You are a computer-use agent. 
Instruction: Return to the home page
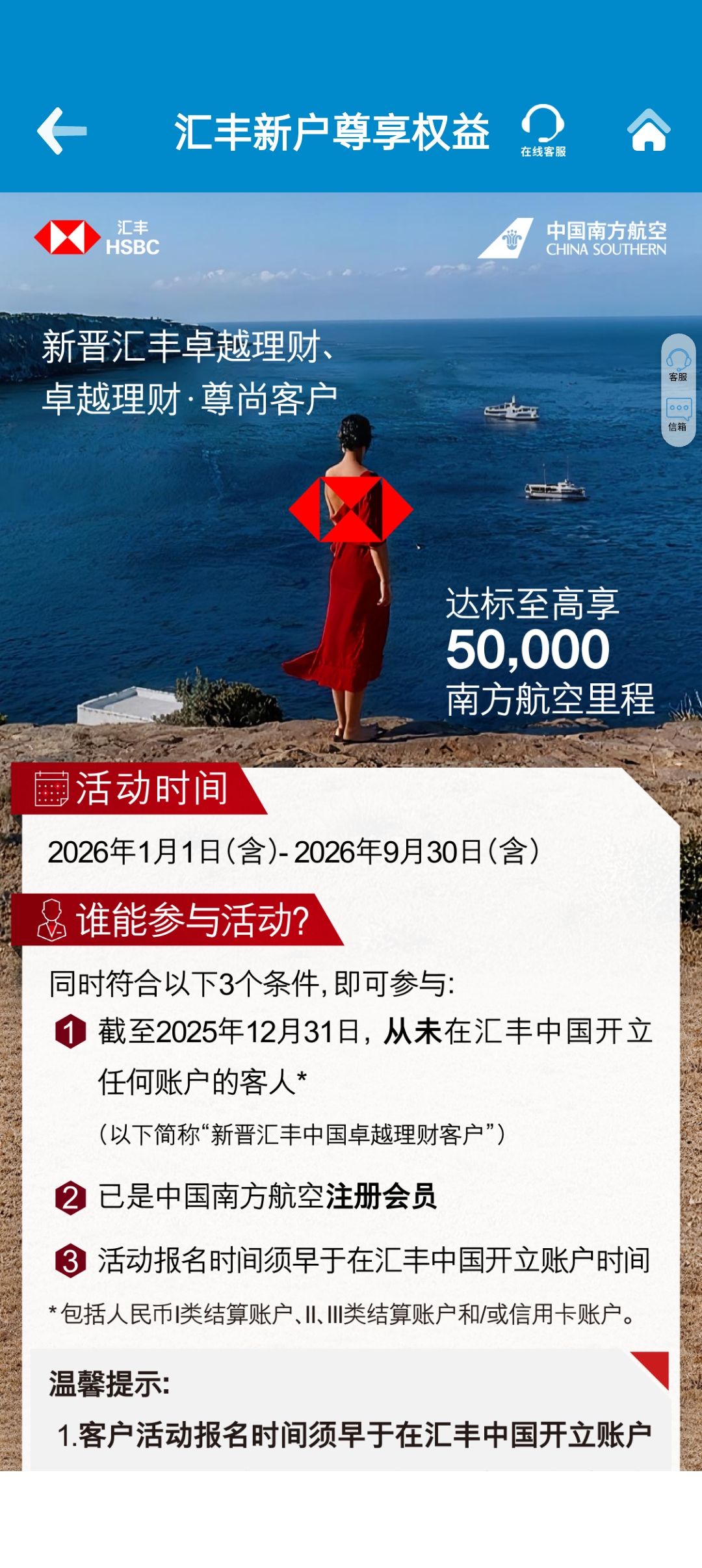648,131
